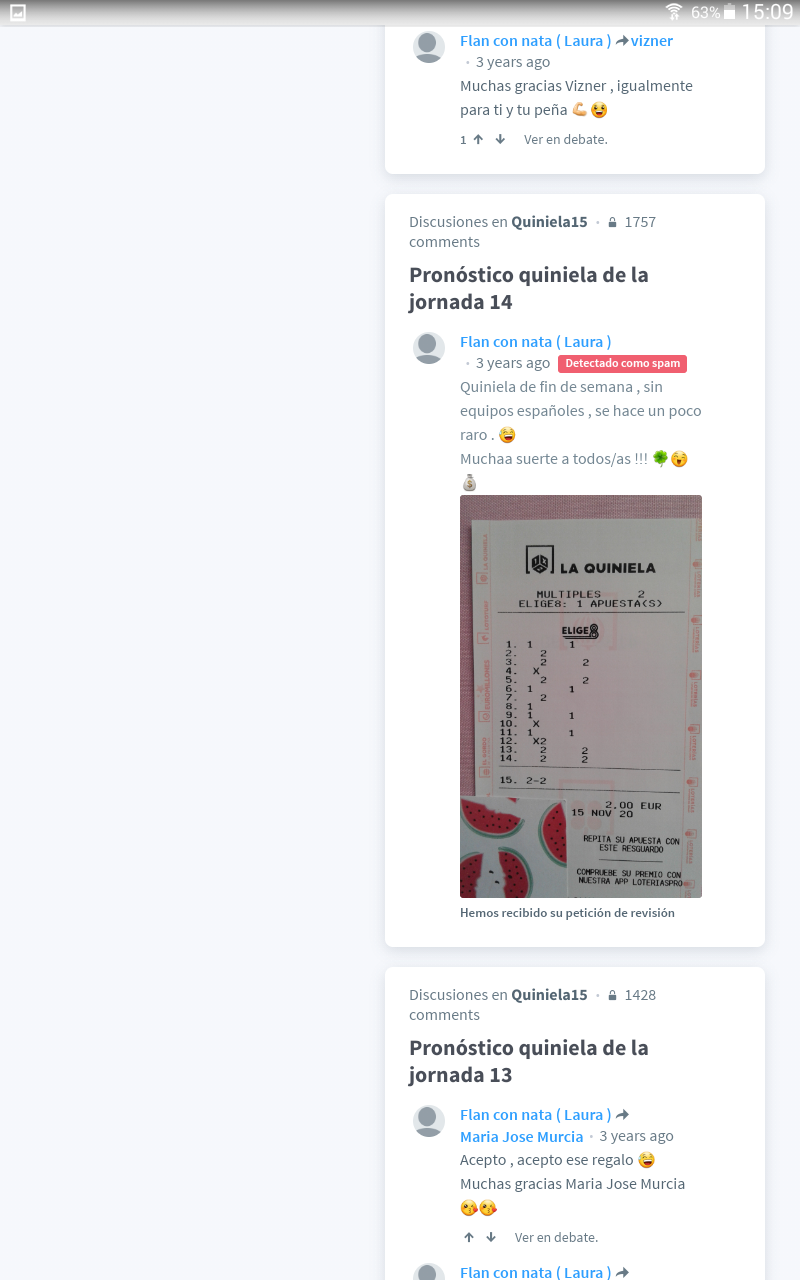Open thread 'Pronóstico quiniela de la jornada 14'

(x=528, y=288)
